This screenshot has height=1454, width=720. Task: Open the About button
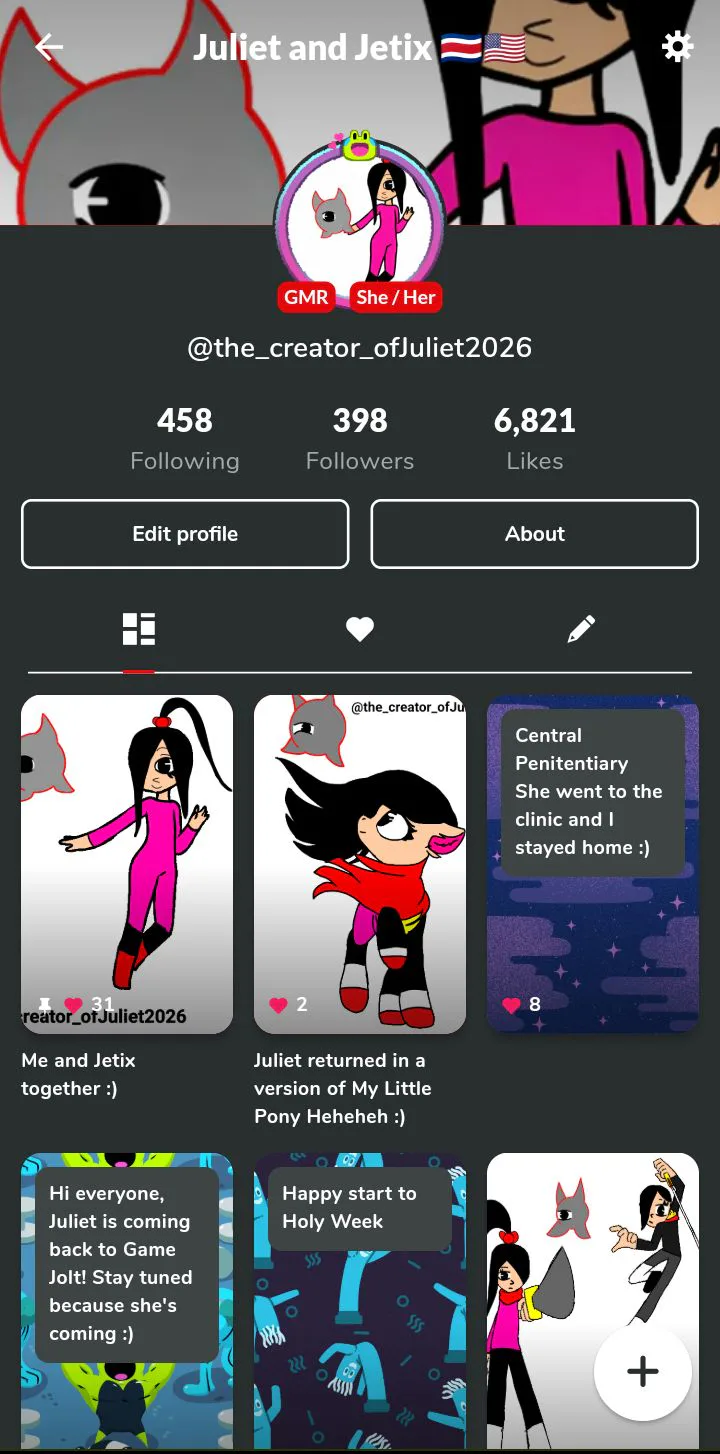[534, 534]
